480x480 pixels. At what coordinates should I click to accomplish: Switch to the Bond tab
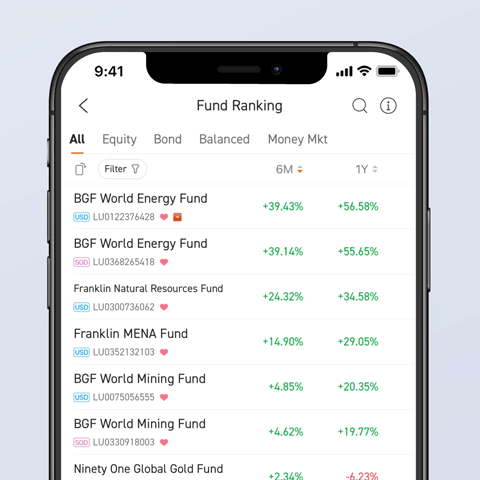pos(168,139)
